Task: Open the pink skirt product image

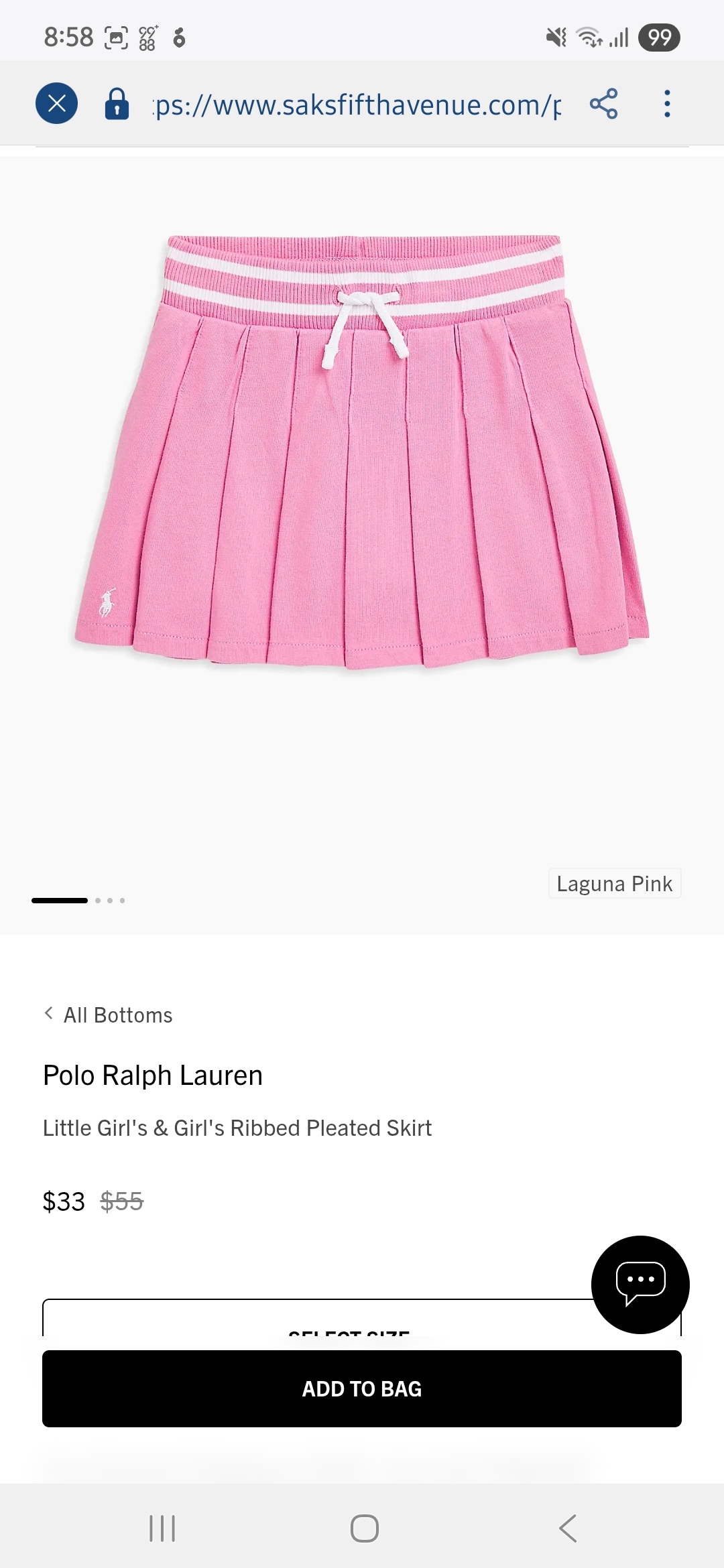Action: point(362,452)
